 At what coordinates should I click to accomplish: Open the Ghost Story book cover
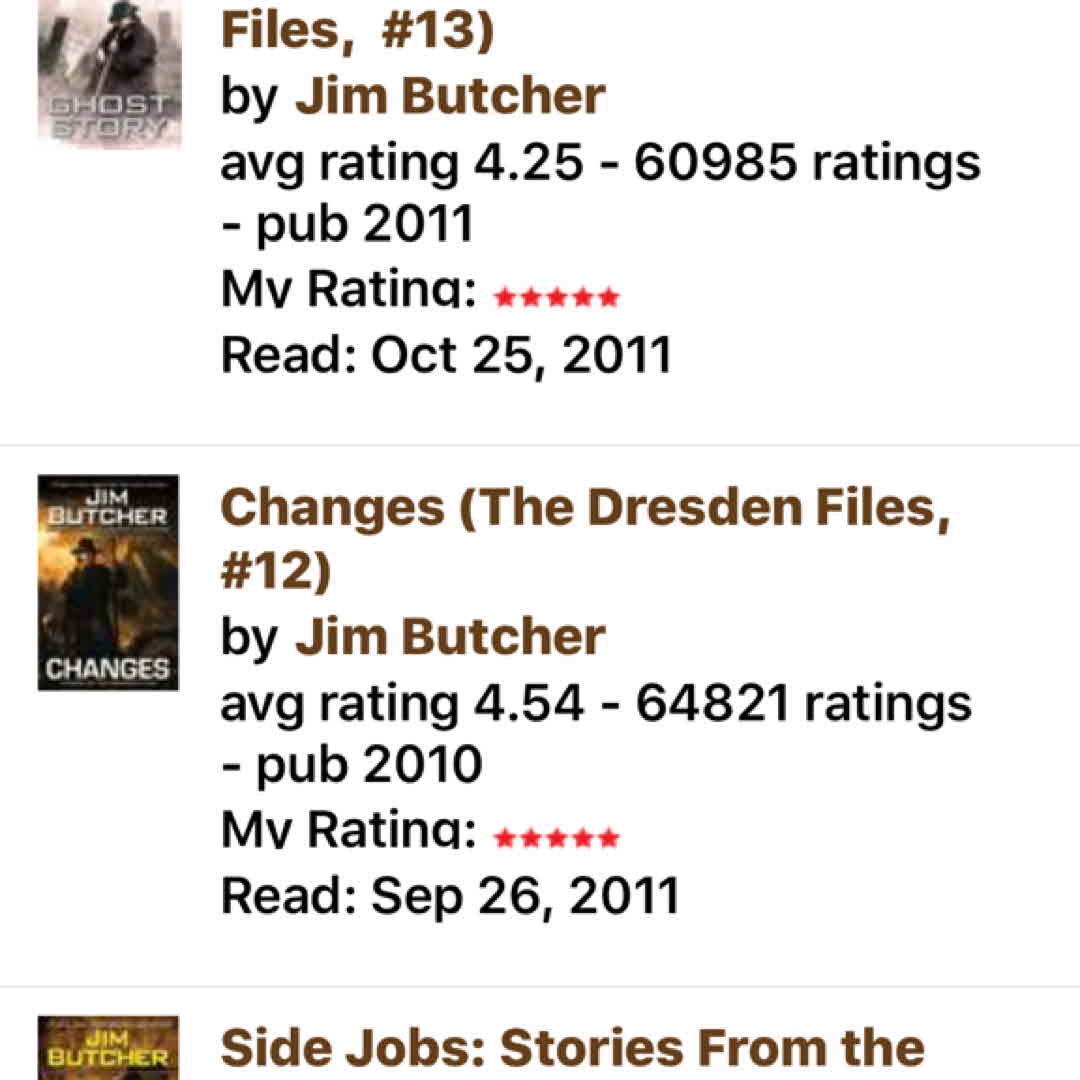pos(109,70)
